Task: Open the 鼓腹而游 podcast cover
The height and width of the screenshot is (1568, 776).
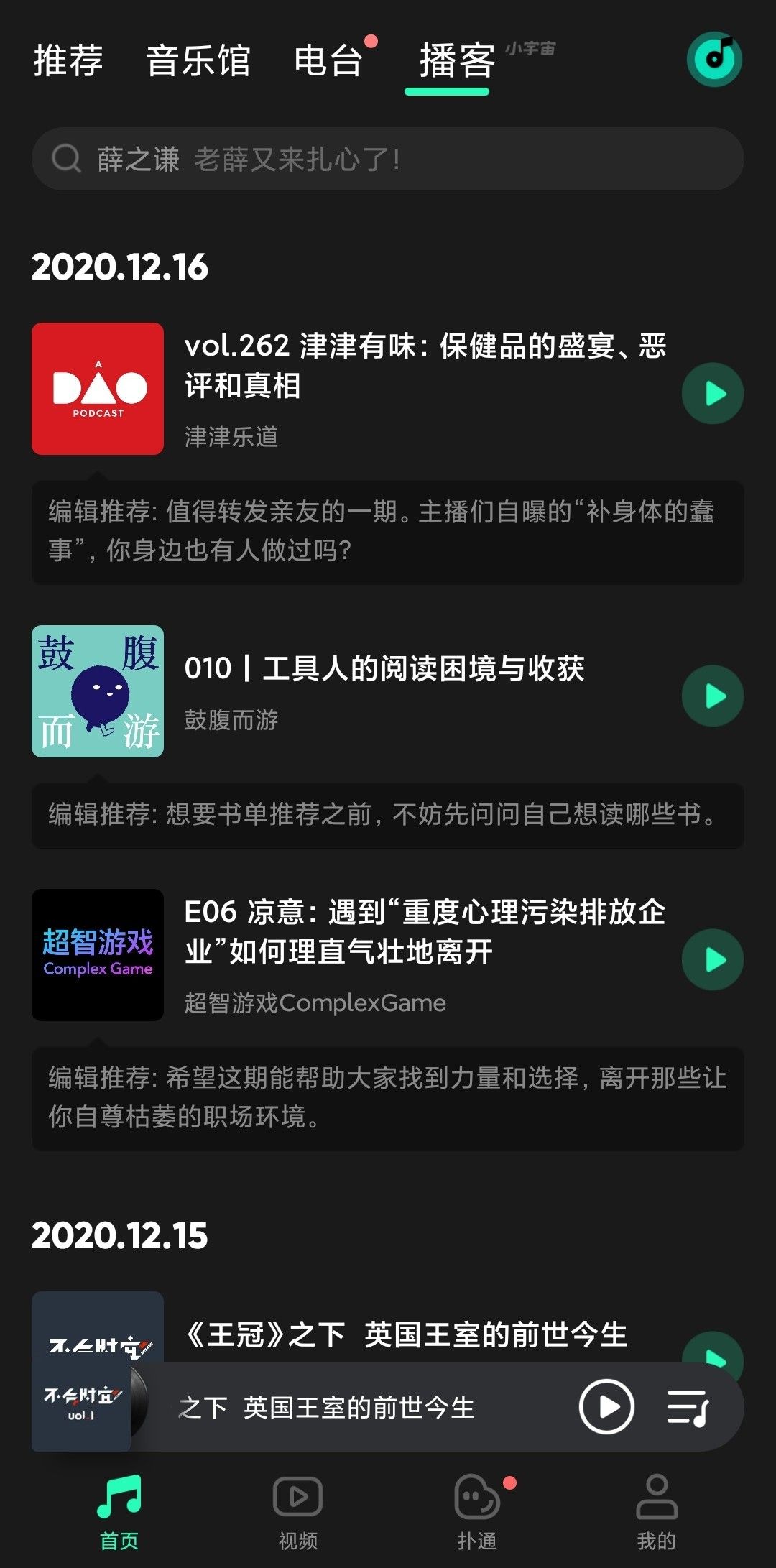Action: [x=98, y=691]
